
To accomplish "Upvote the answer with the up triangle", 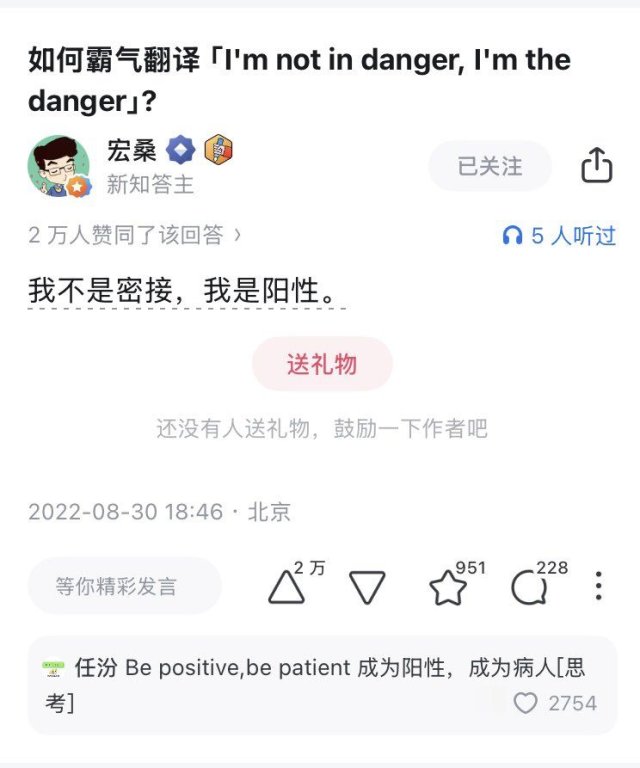I will click(287, 587).
